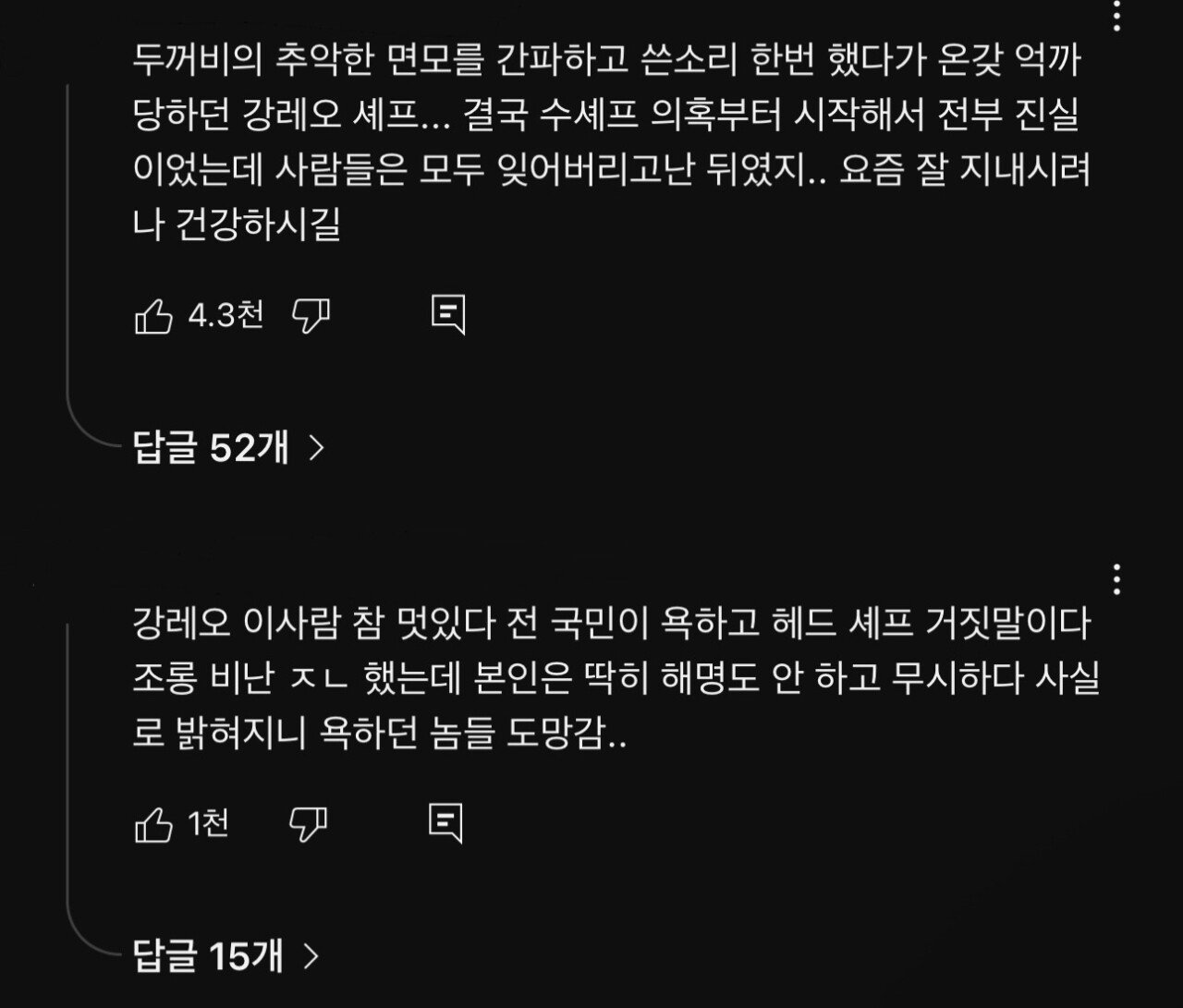This screenshot has height=1008, width=1183.
Task: Open overflow menu for the 강레오 이사람 comment
Action: tap(1117, 579)
